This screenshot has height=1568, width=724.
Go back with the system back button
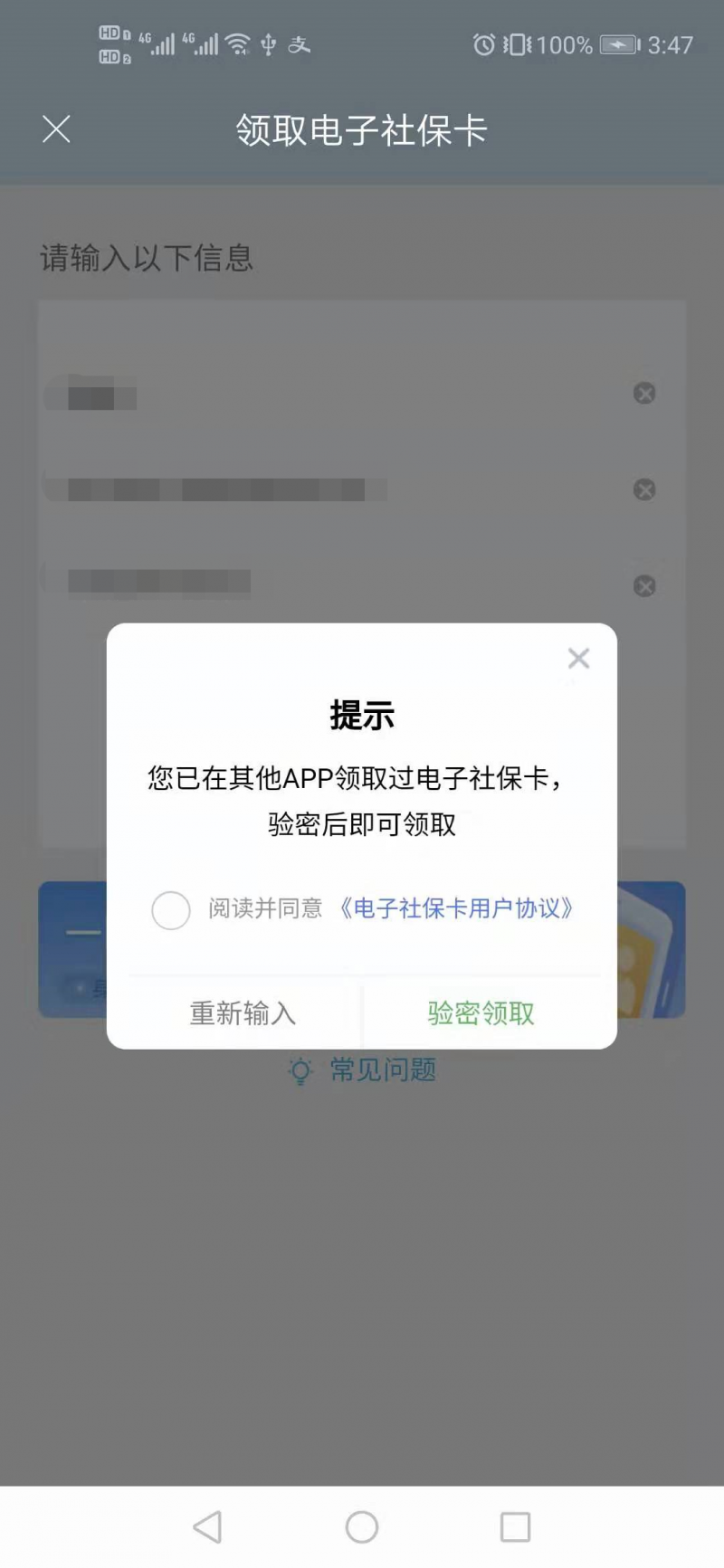tap(208, 1526)
